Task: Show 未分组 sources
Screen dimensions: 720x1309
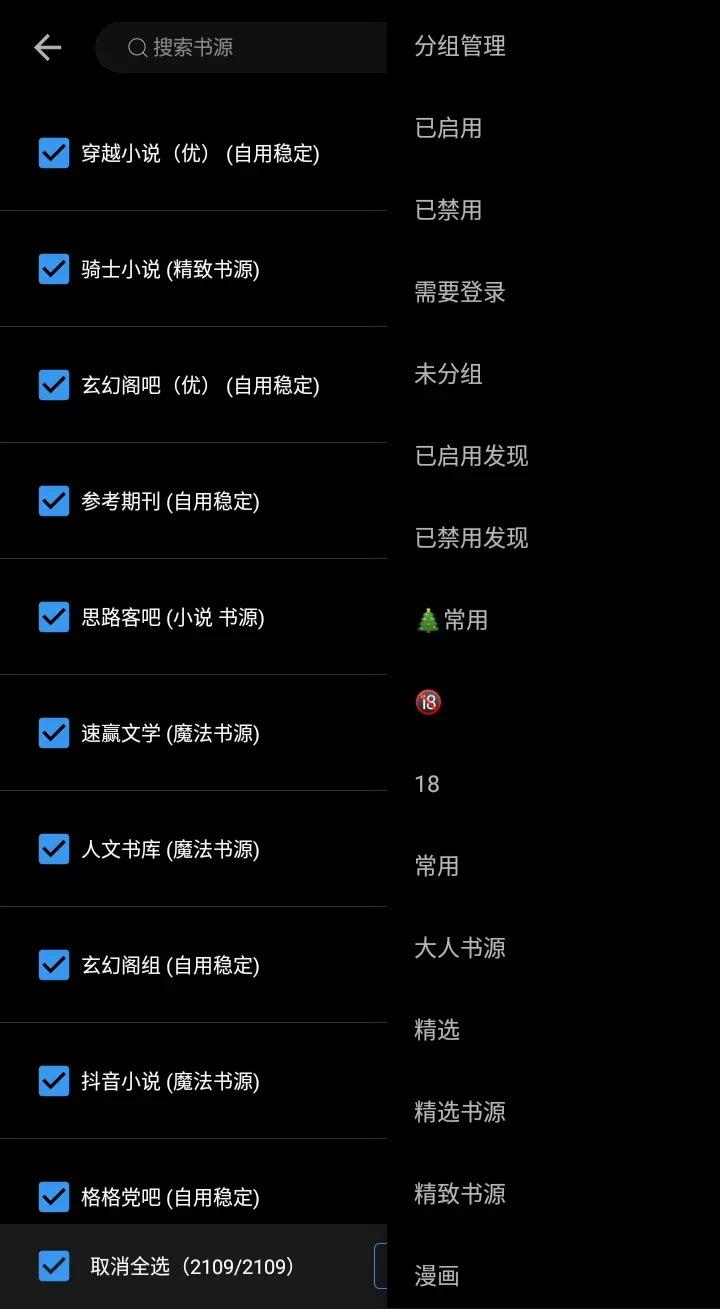Action: pyautogui.click(x=448, y=374)
